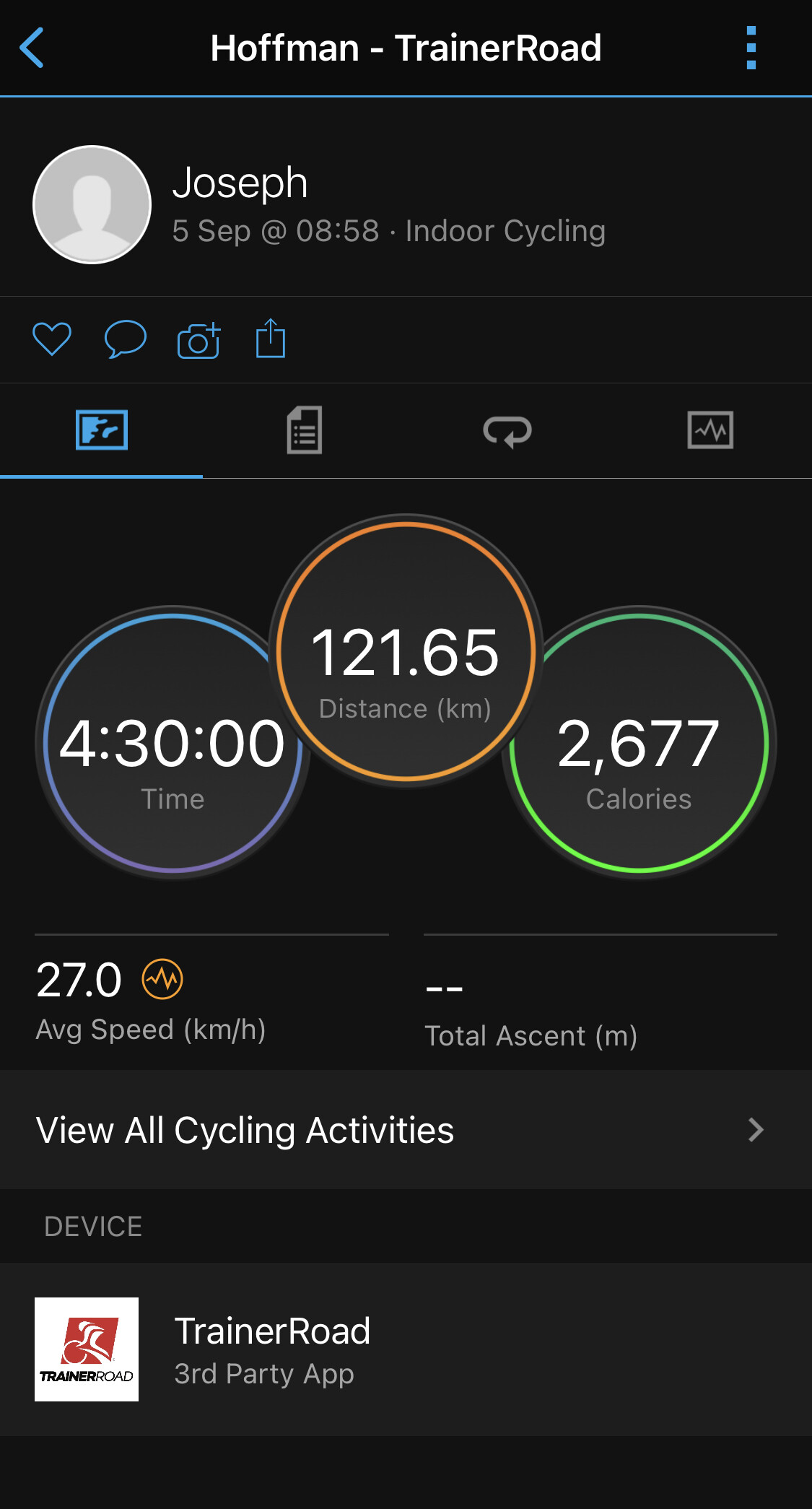This screenshot has height=1509, width=812.
Task: Switch to the charts tab
Action: click(x=710, y=430)
